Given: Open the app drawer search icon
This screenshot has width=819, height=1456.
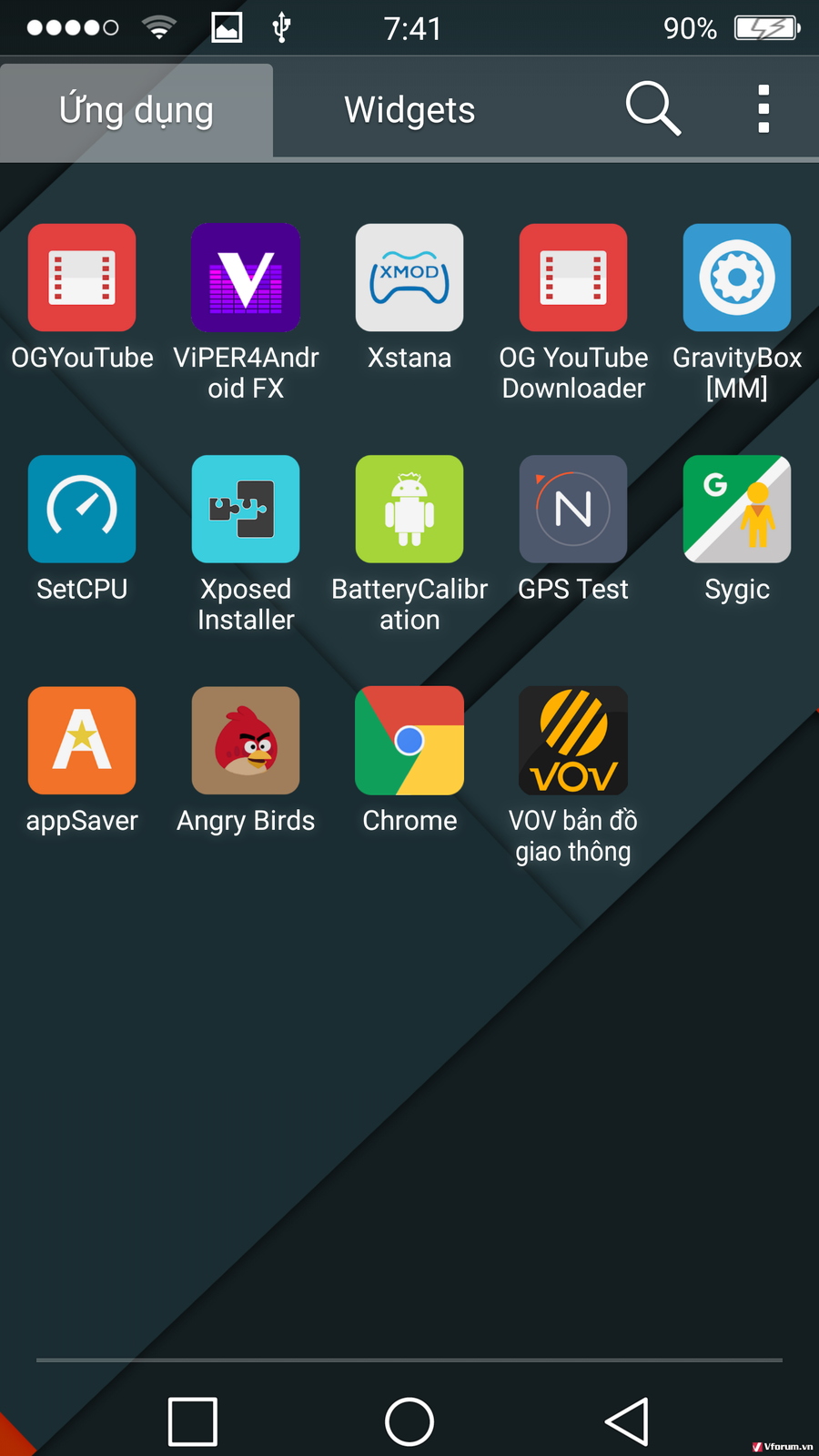Looking at the screenshot, I should point(652,109).
